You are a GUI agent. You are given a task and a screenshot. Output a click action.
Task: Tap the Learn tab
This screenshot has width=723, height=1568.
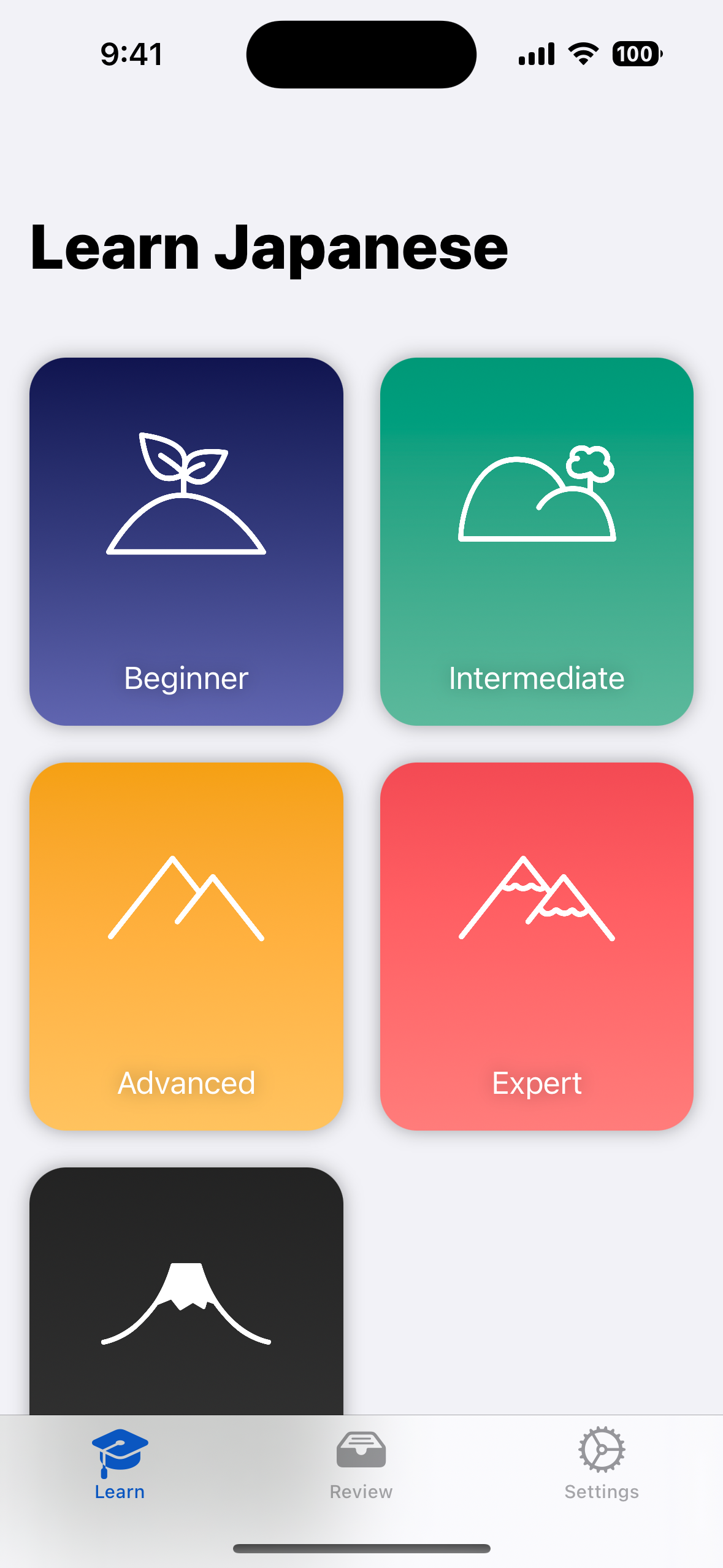pyautogui.click(x=120, y=1463)
